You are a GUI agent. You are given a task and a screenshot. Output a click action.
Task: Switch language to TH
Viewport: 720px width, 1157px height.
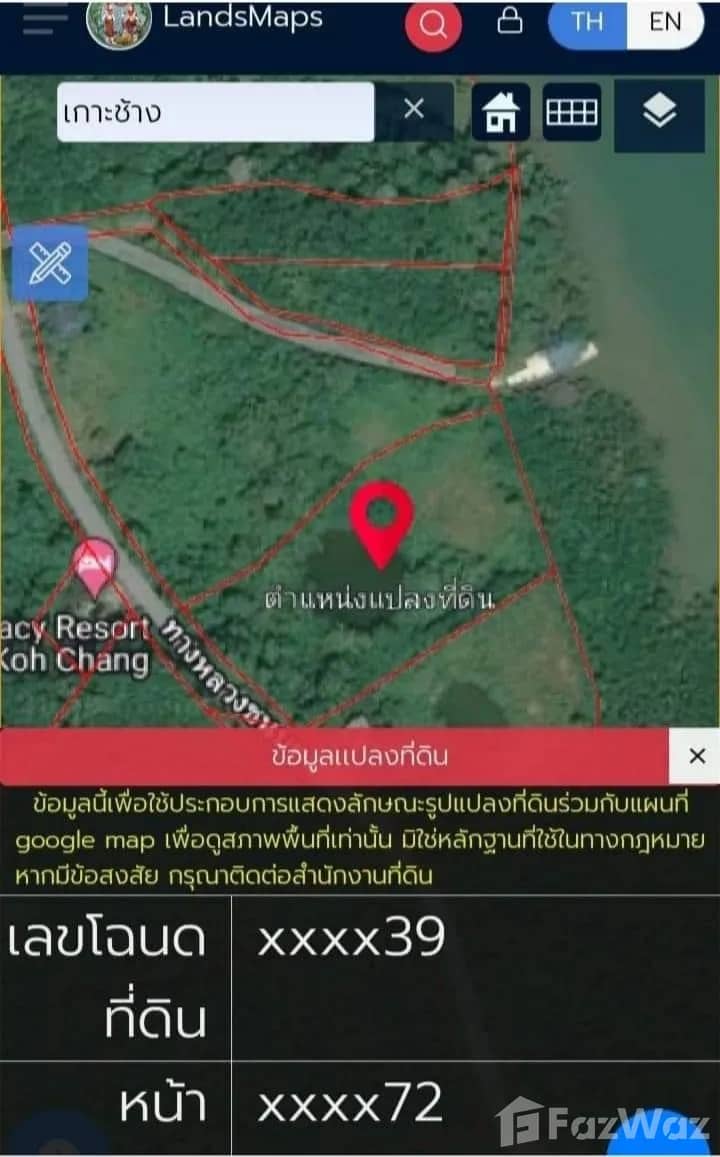coord(587,23)
